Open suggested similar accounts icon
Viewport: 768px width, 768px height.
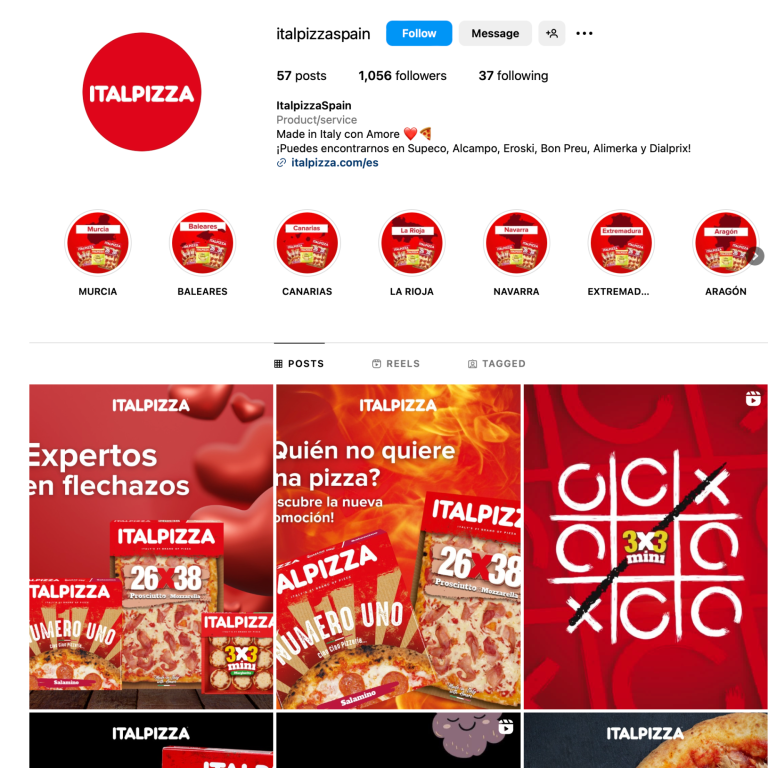[x=552, y=33]
